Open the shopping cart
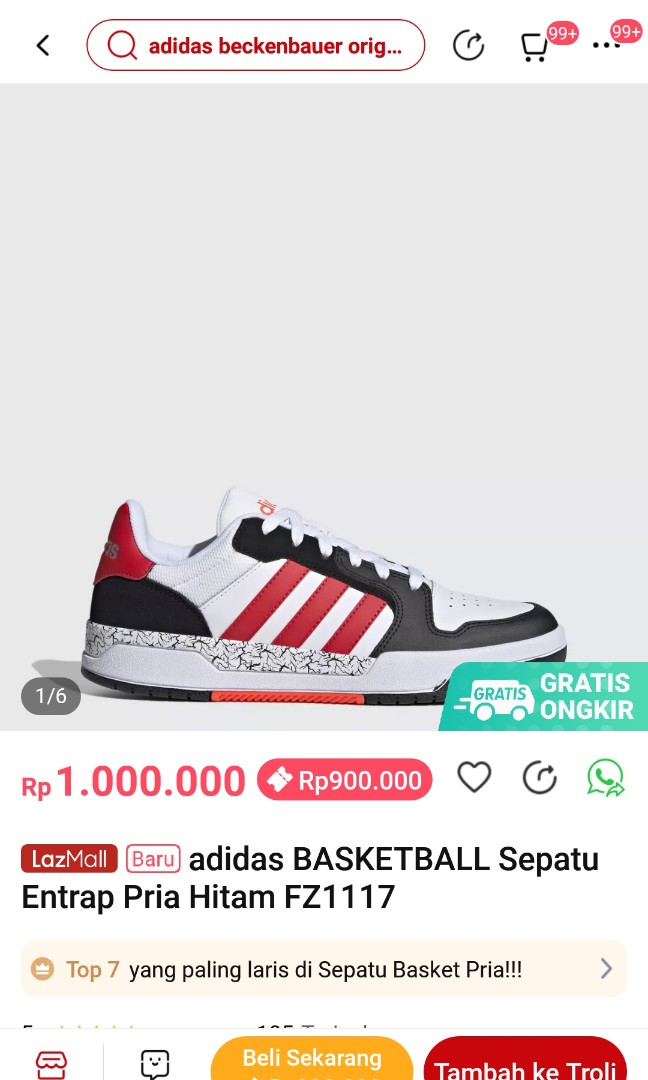The image size is (648, 1080). (535, 46)
